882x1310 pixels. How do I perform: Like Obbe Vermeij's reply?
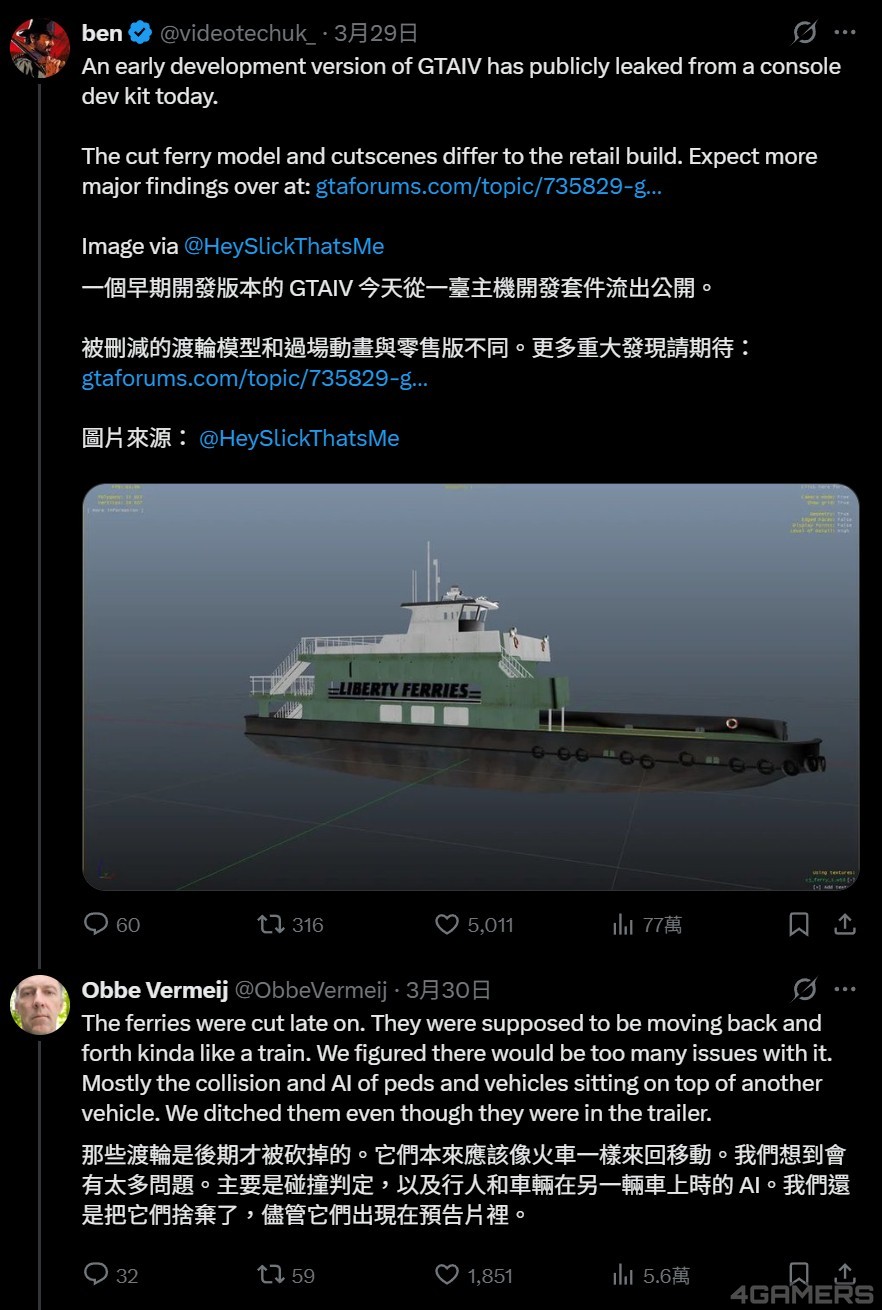click(447, 1274)
